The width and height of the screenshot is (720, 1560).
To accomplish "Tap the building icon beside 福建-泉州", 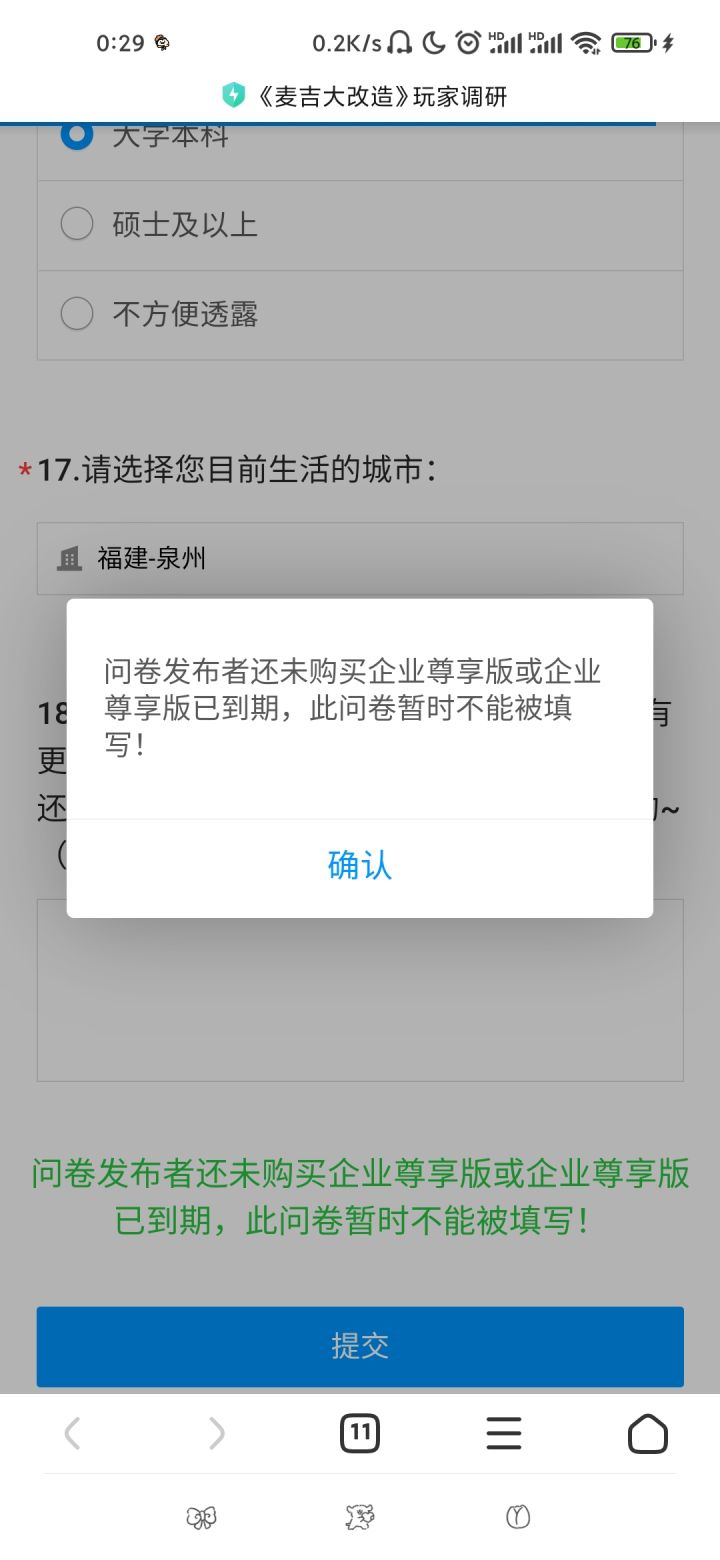I will tap(69, 558).
